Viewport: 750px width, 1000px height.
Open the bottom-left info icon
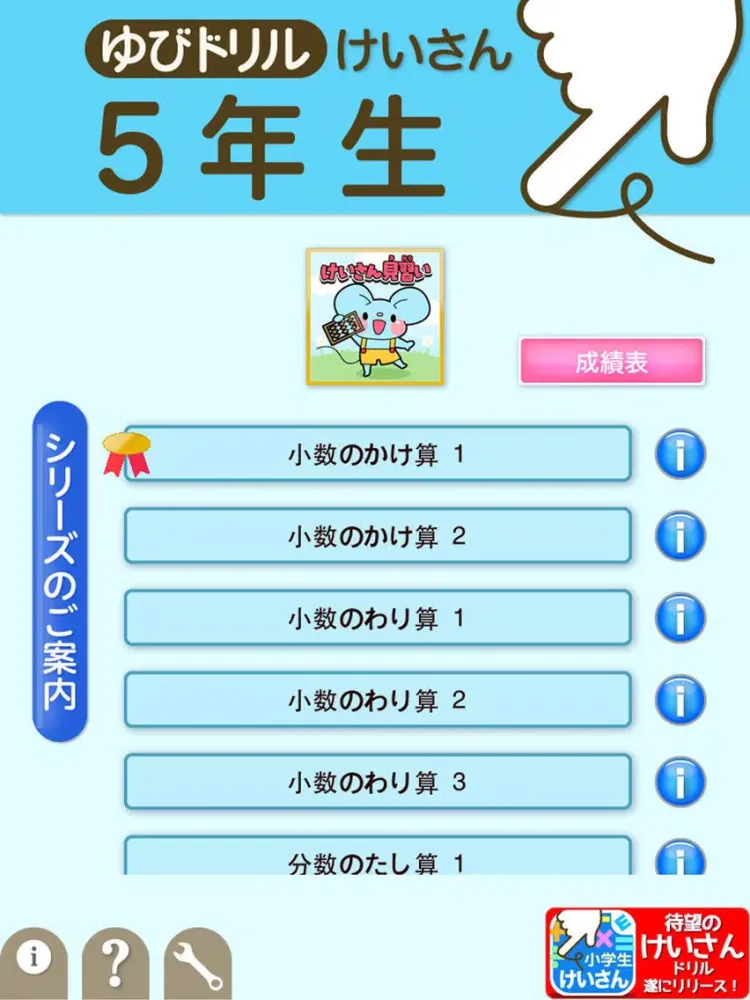pos(33,955)
